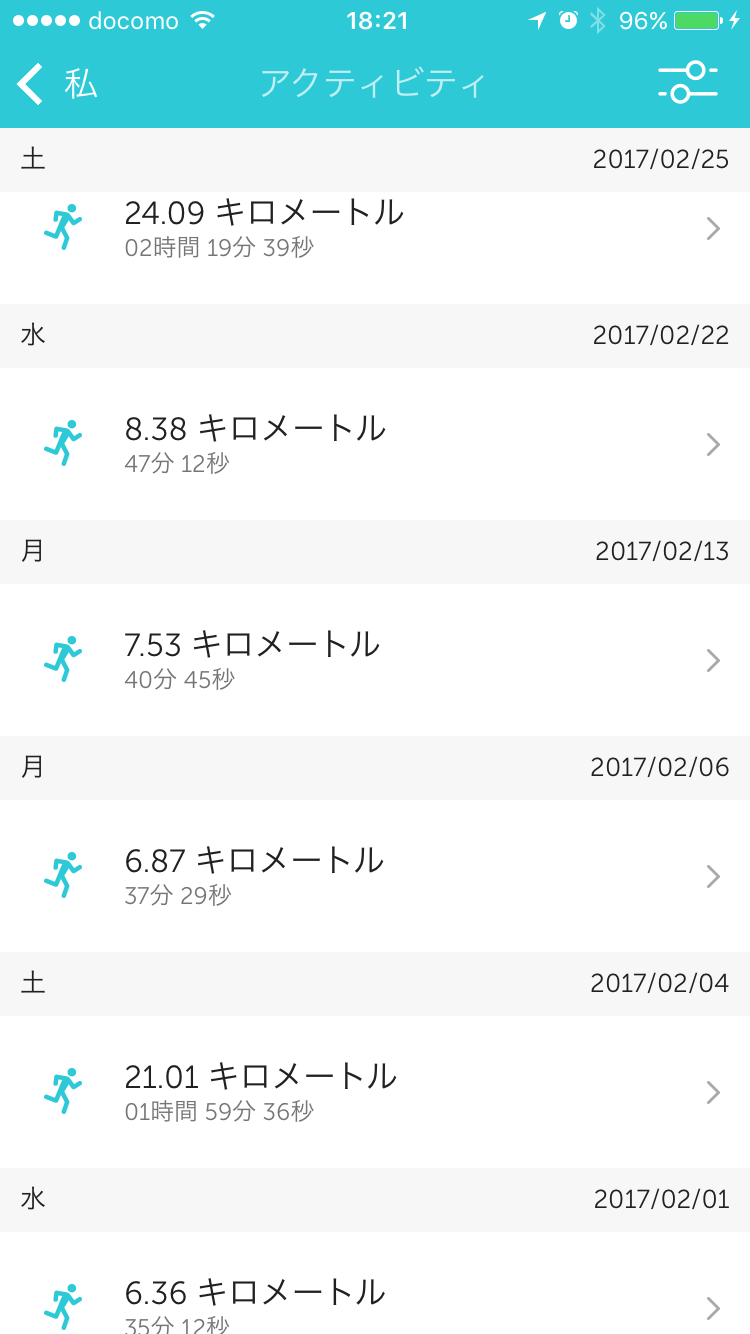The width and height of the screenshot is (750, 1334).
Task: Go back to the 私 screen
Action: [56, 83]
